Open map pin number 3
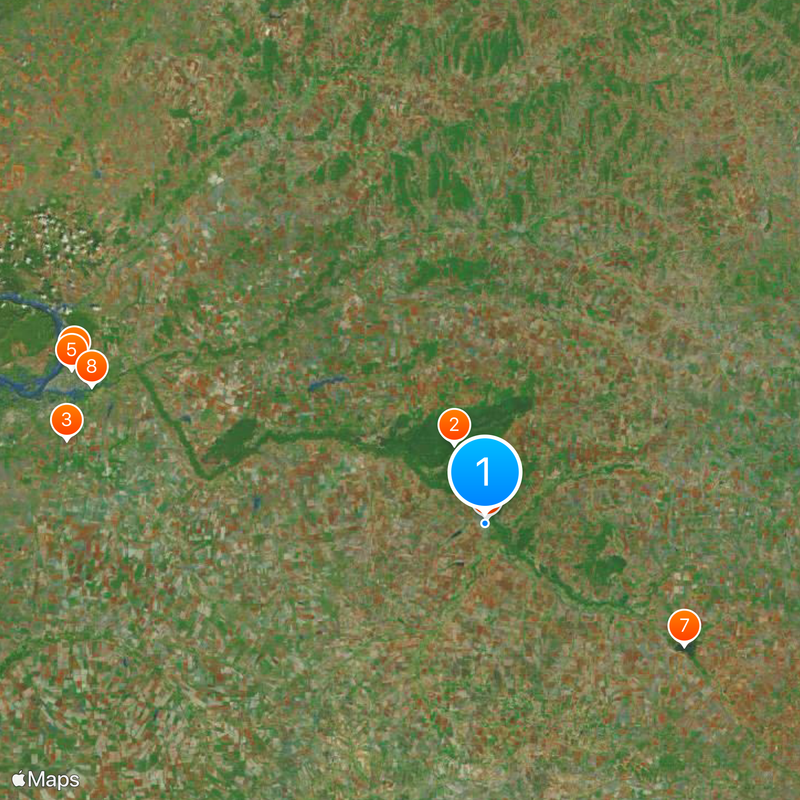The image size is (800, 800). (x=67, y=420)
